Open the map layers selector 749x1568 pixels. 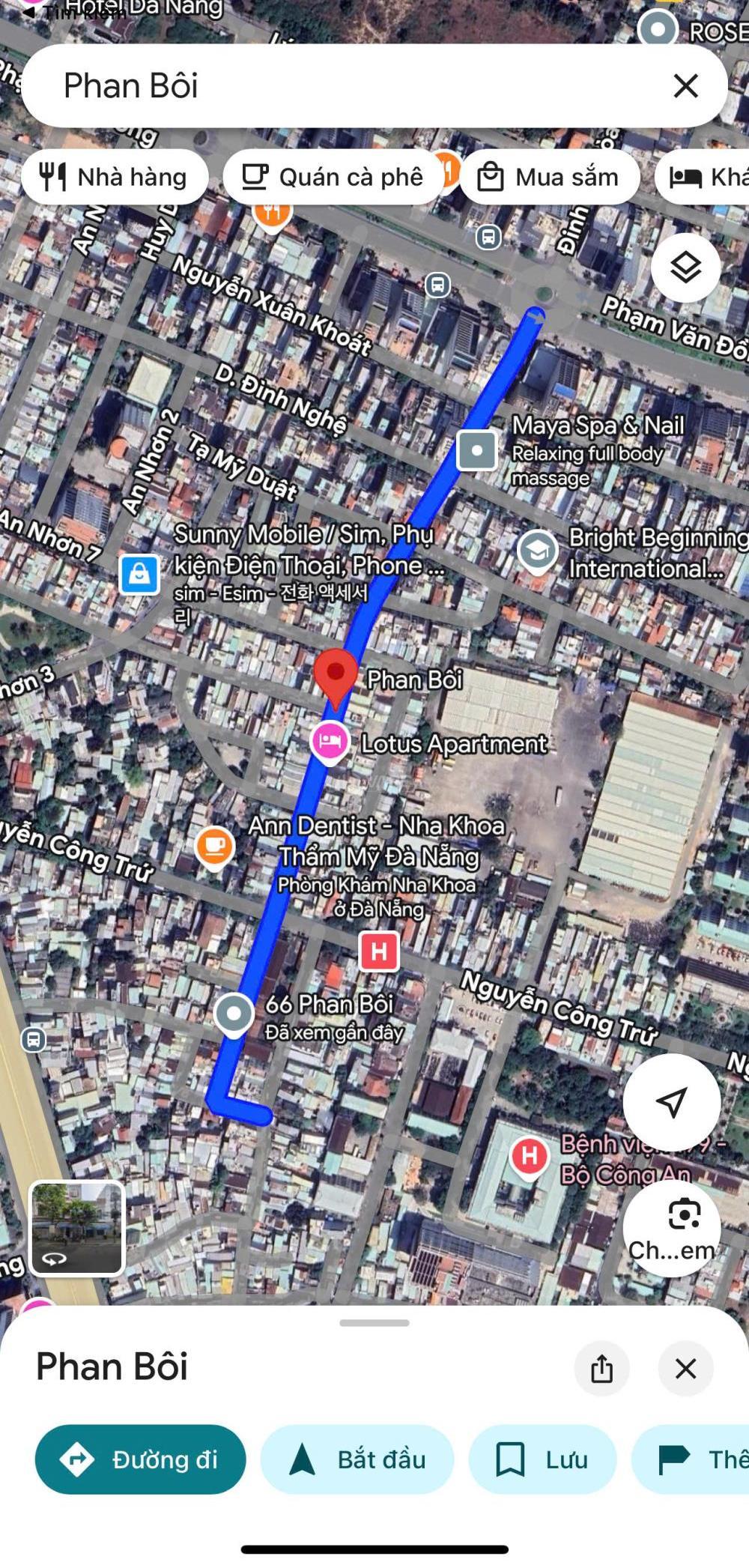pos(685,267)
